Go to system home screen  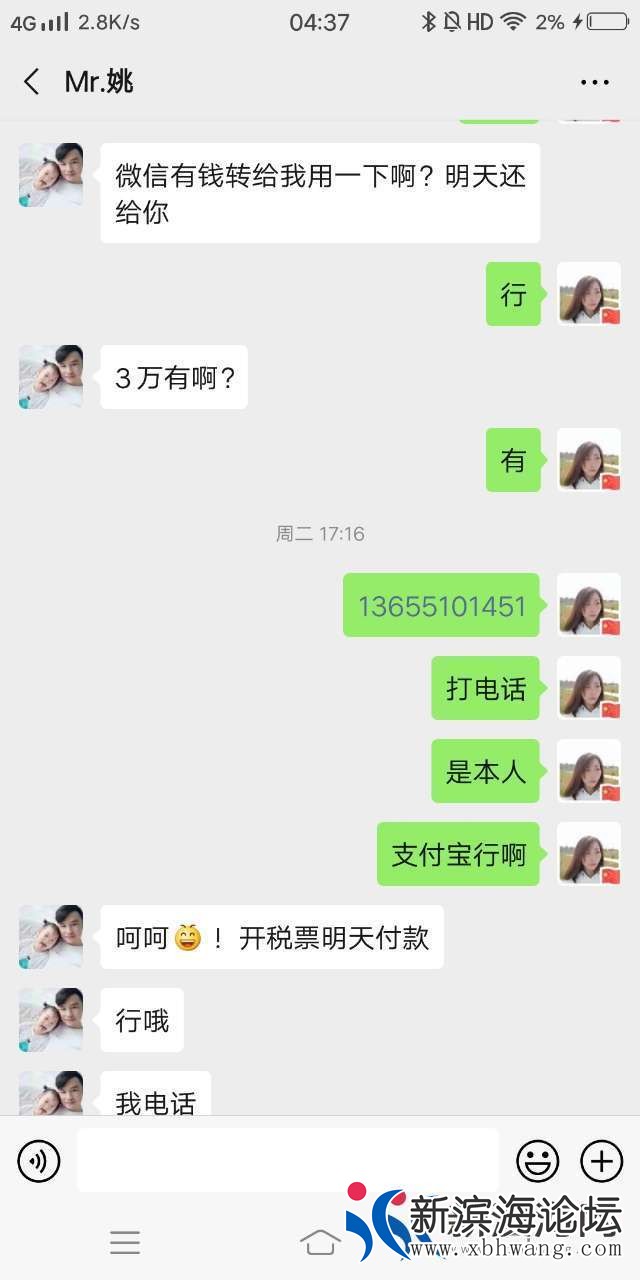(x=320, y=1243)
